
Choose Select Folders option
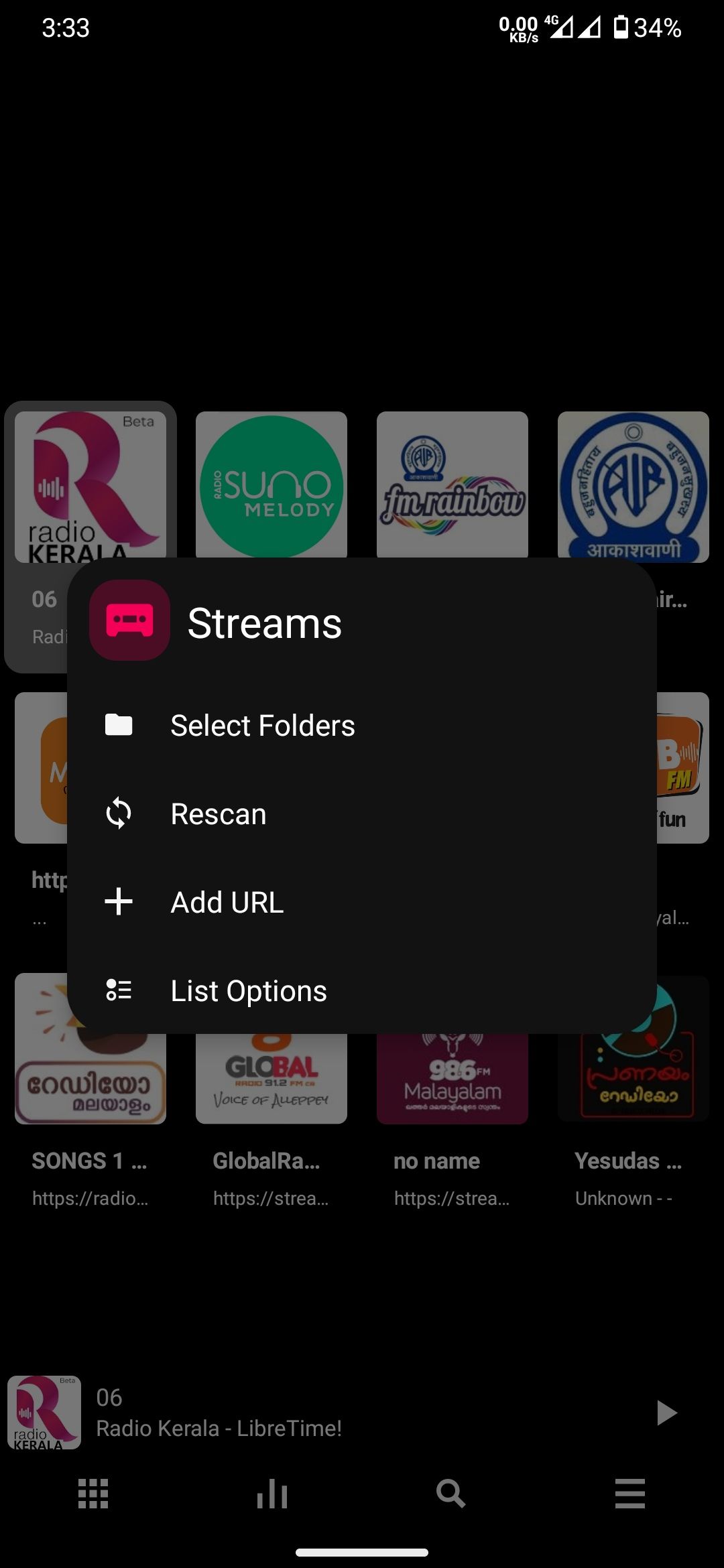tap(262, 726)
